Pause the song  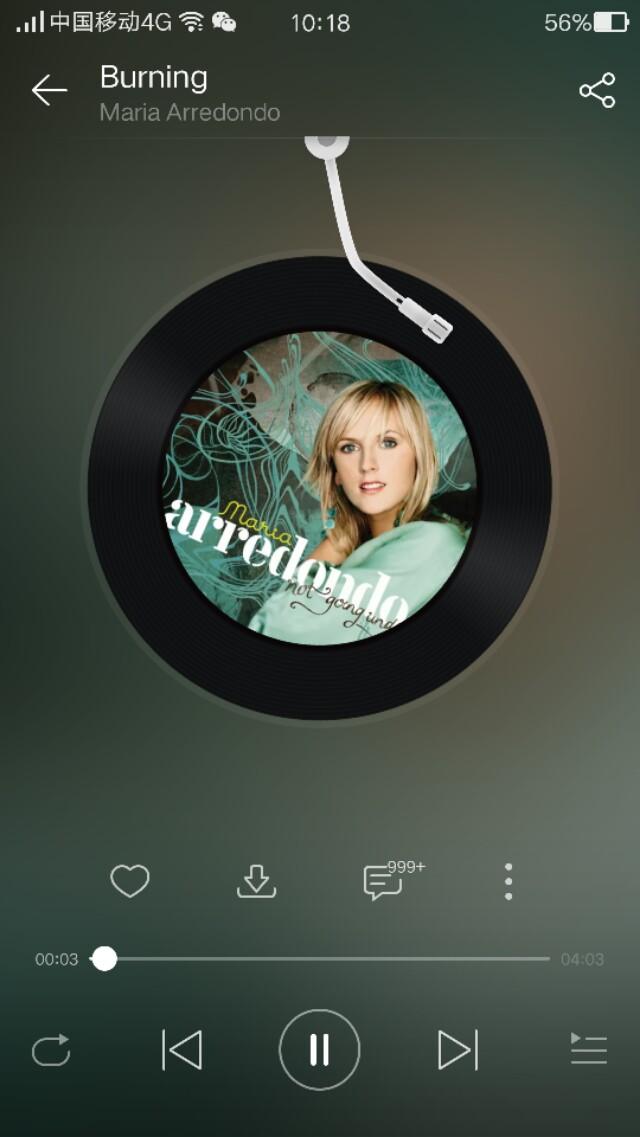pyautogui.click(x=319, y=1050)
